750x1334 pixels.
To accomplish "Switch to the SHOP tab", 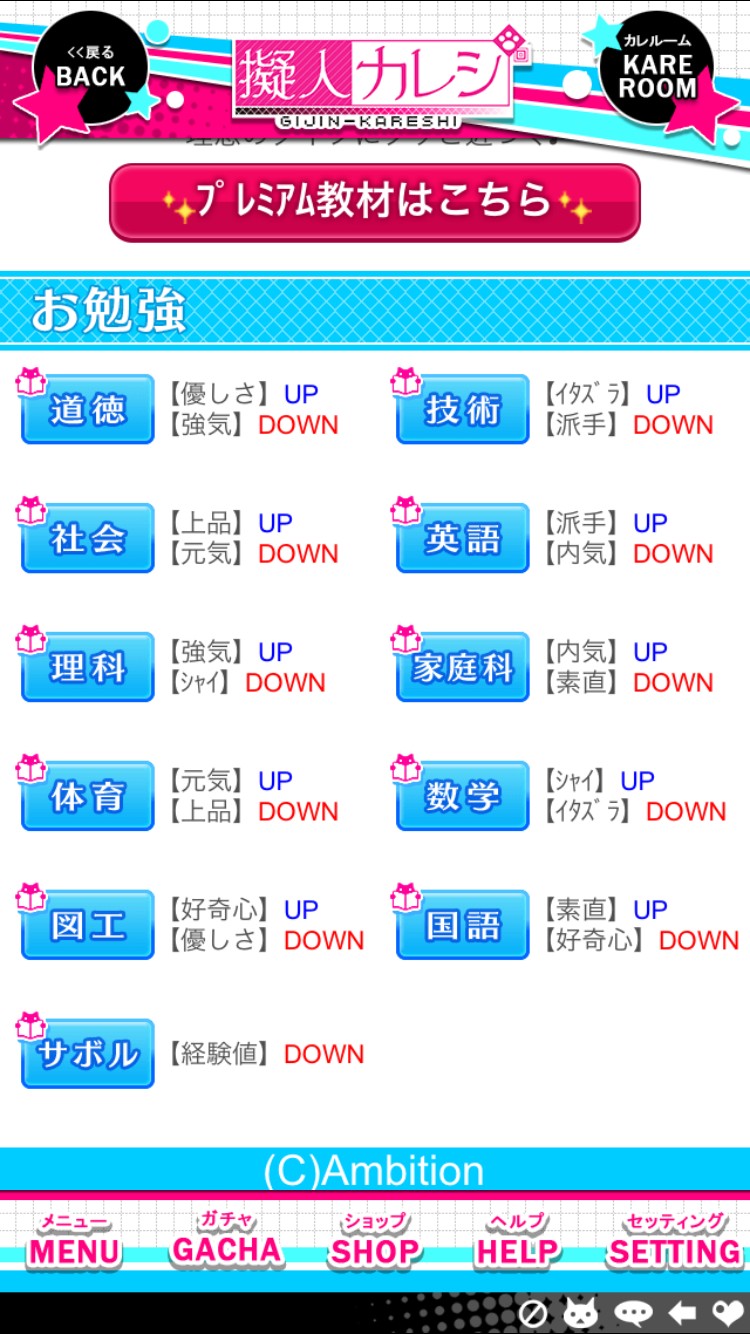I will coord(374,1243).
